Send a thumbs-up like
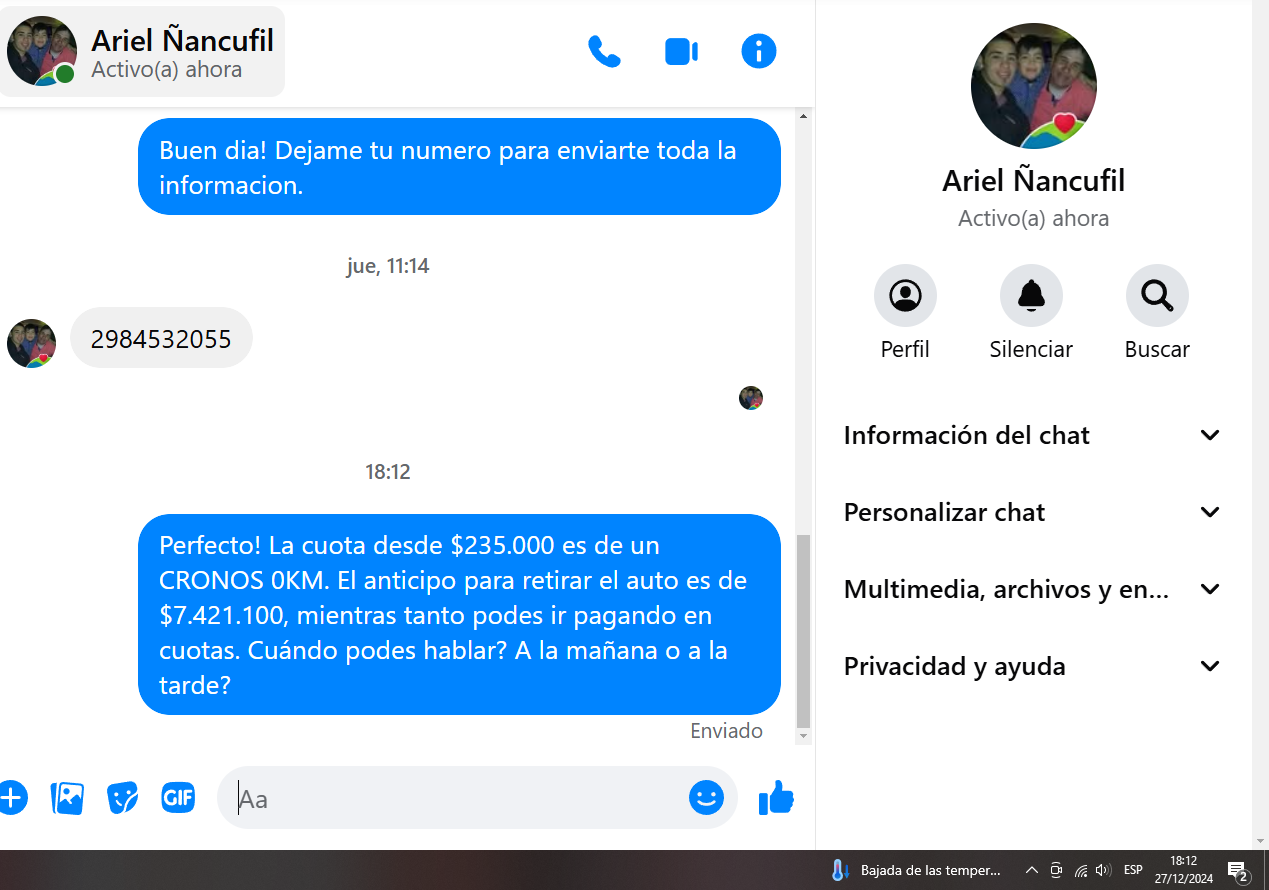Image resolution: width=1269 pixels, height=890 pixels. [x=776, y=798]
